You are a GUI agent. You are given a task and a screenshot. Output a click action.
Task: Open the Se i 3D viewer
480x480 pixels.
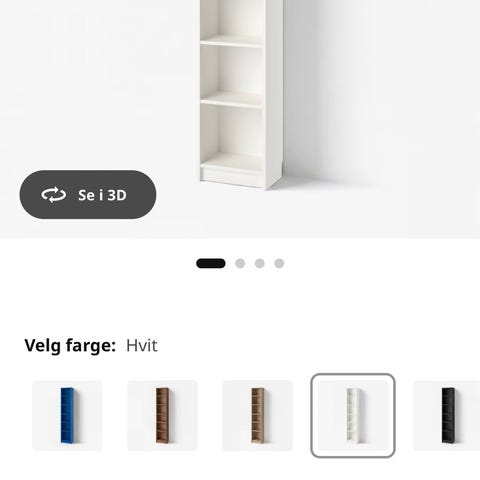point(88,195)
